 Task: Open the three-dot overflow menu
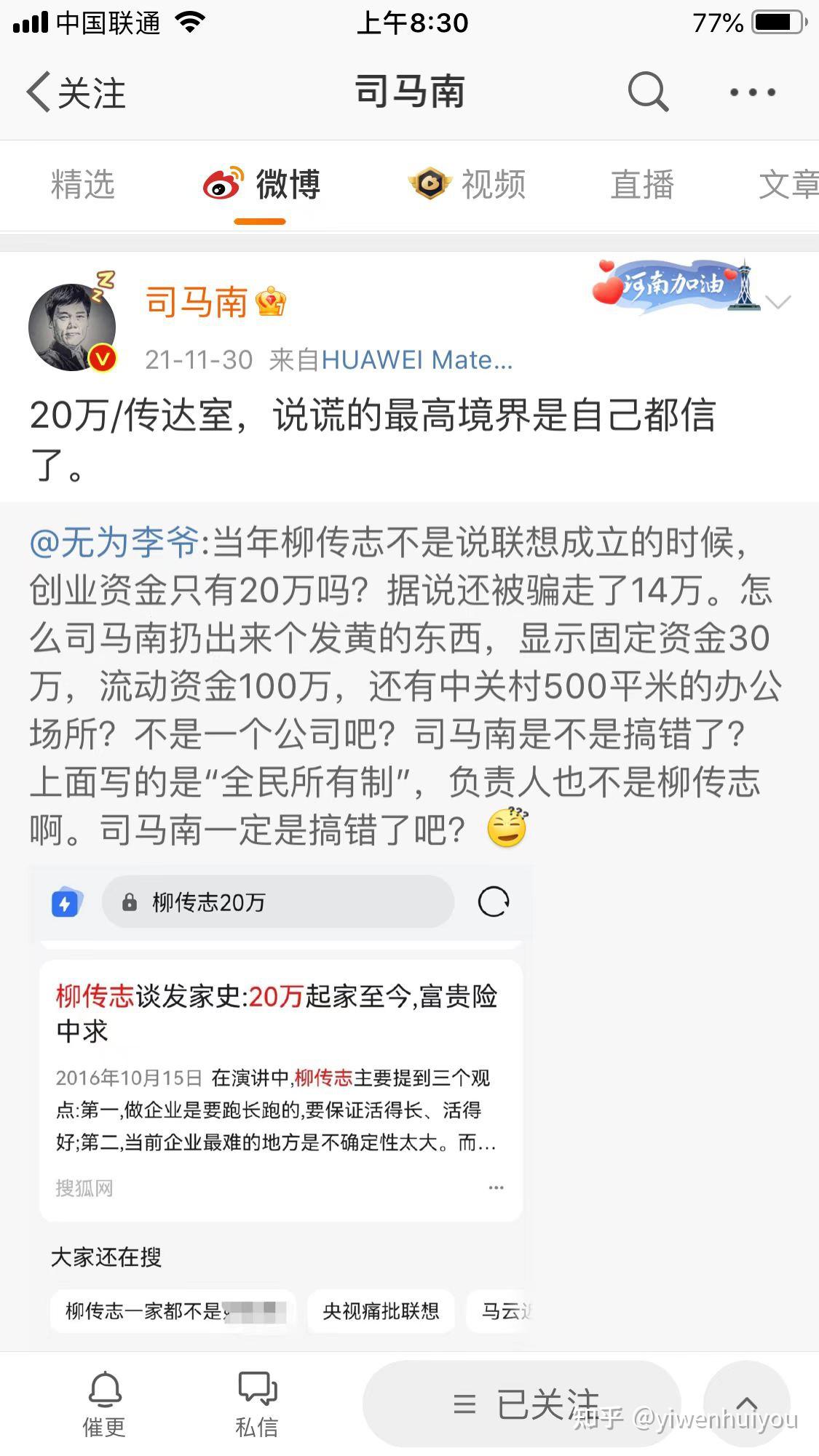(x=752, y=92)
